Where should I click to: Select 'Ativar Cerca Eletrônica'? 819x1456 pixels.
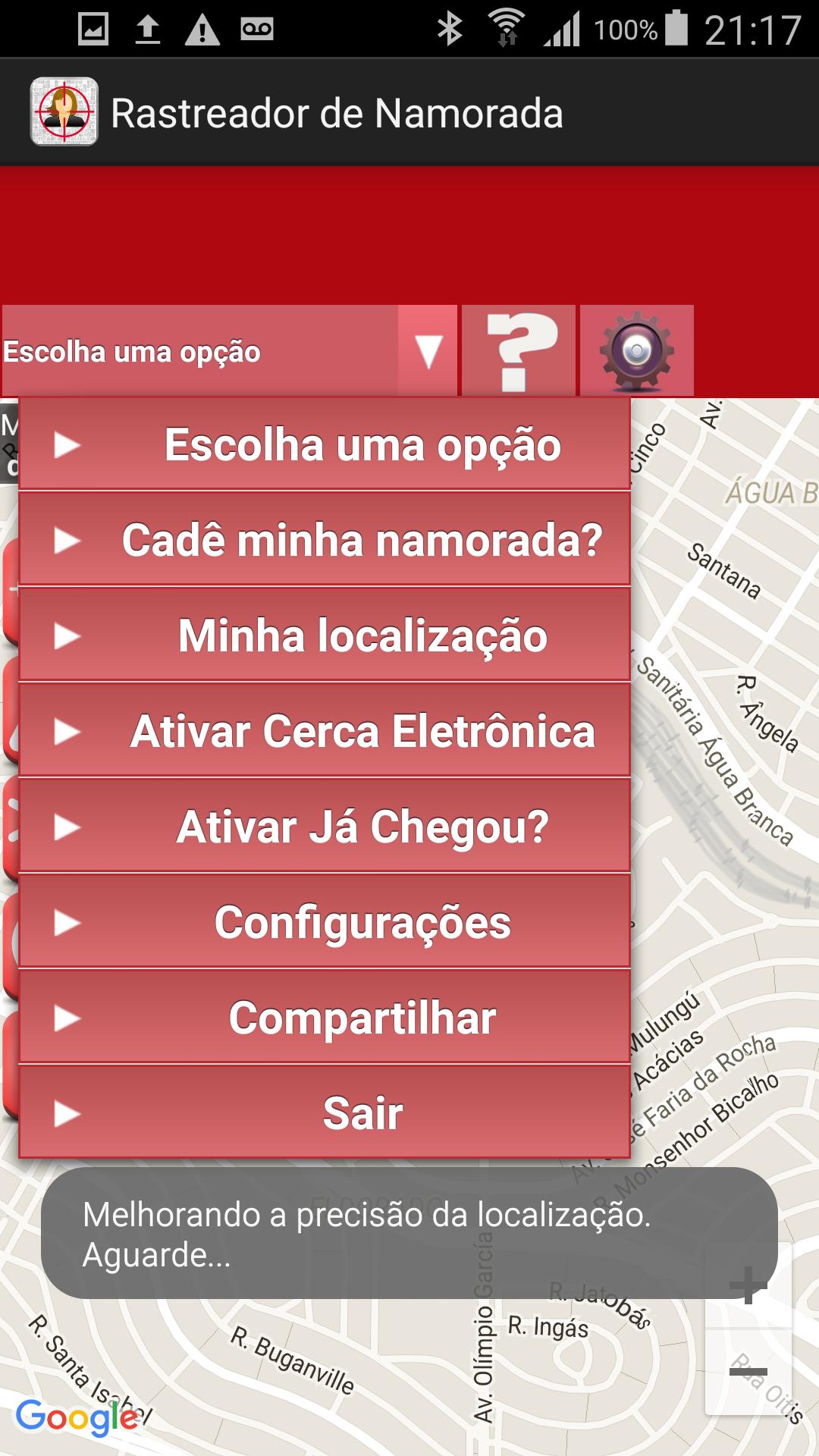325,731
